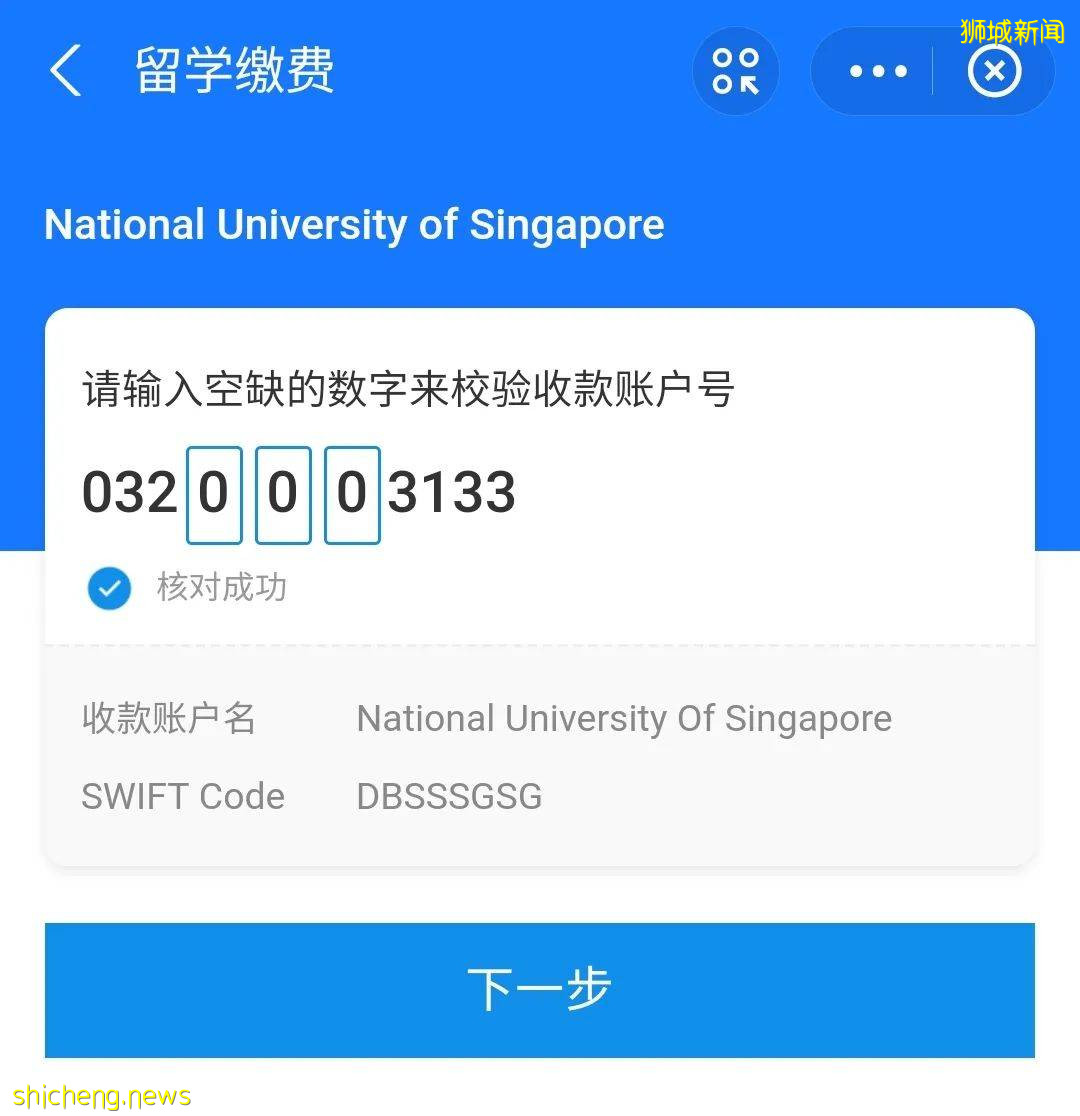This screenshot has height=1116, width=1080.
Task: Click the 核对成功 verification status text
Action: [x=222, y=588]
